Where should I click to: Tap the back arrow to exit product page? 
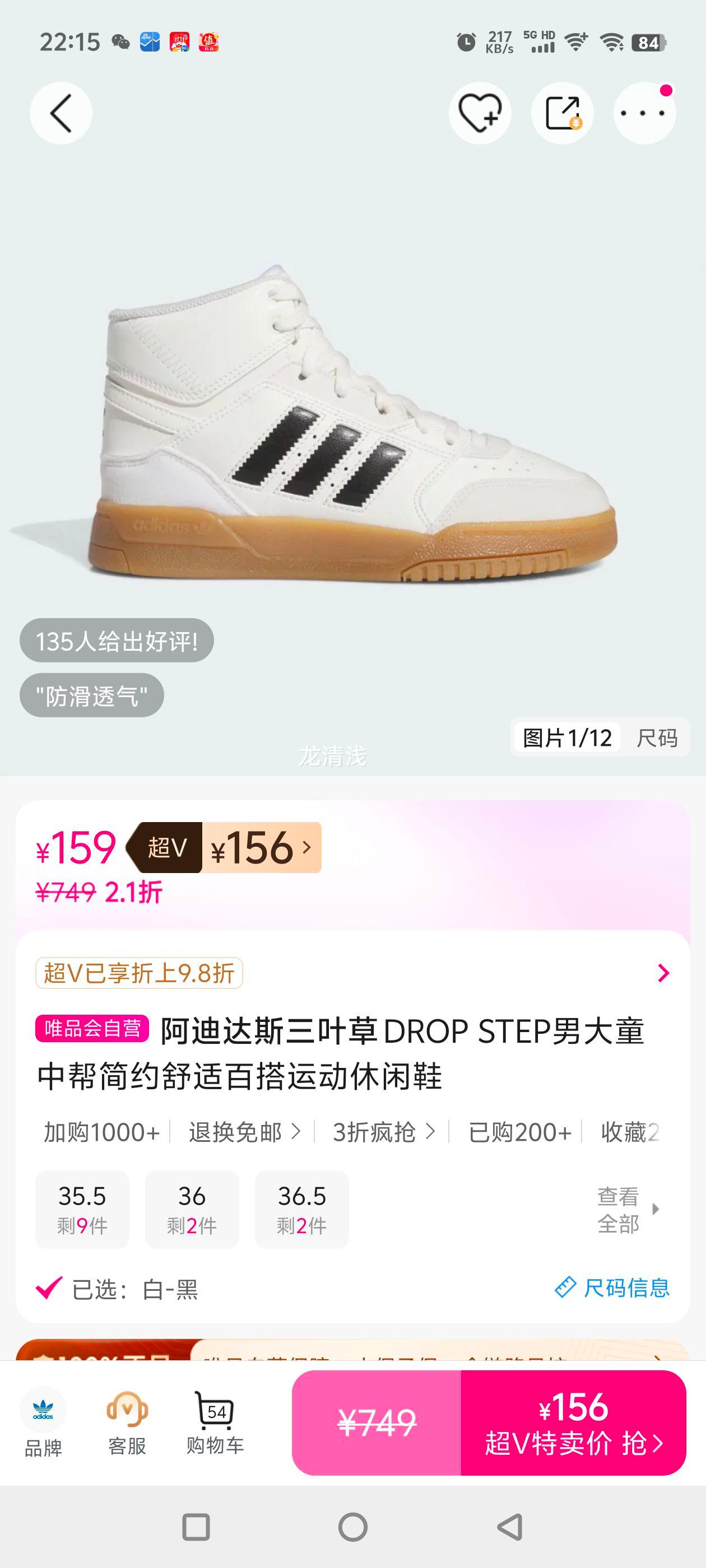(x=61, y=113)
